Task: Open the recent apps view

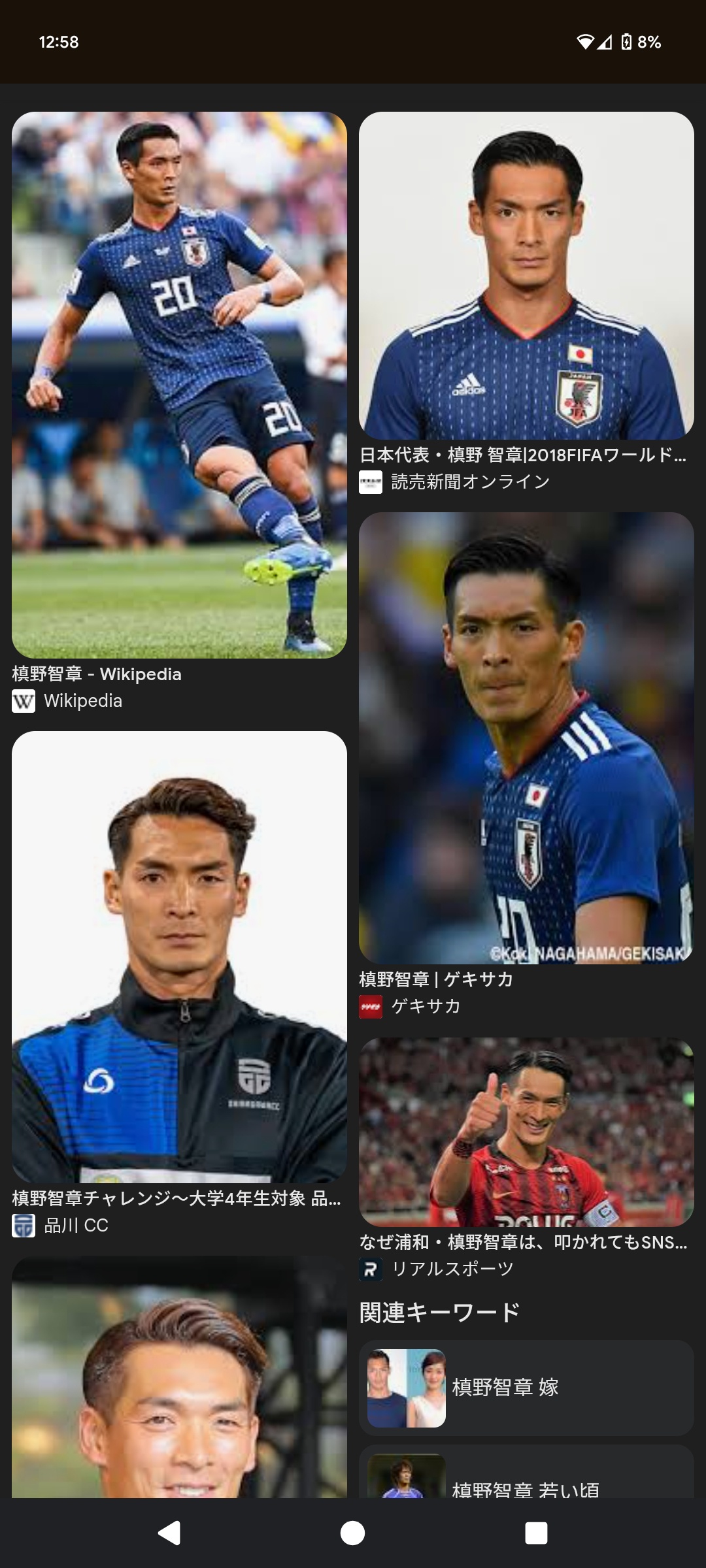Action: click(x=536, y=1533)
